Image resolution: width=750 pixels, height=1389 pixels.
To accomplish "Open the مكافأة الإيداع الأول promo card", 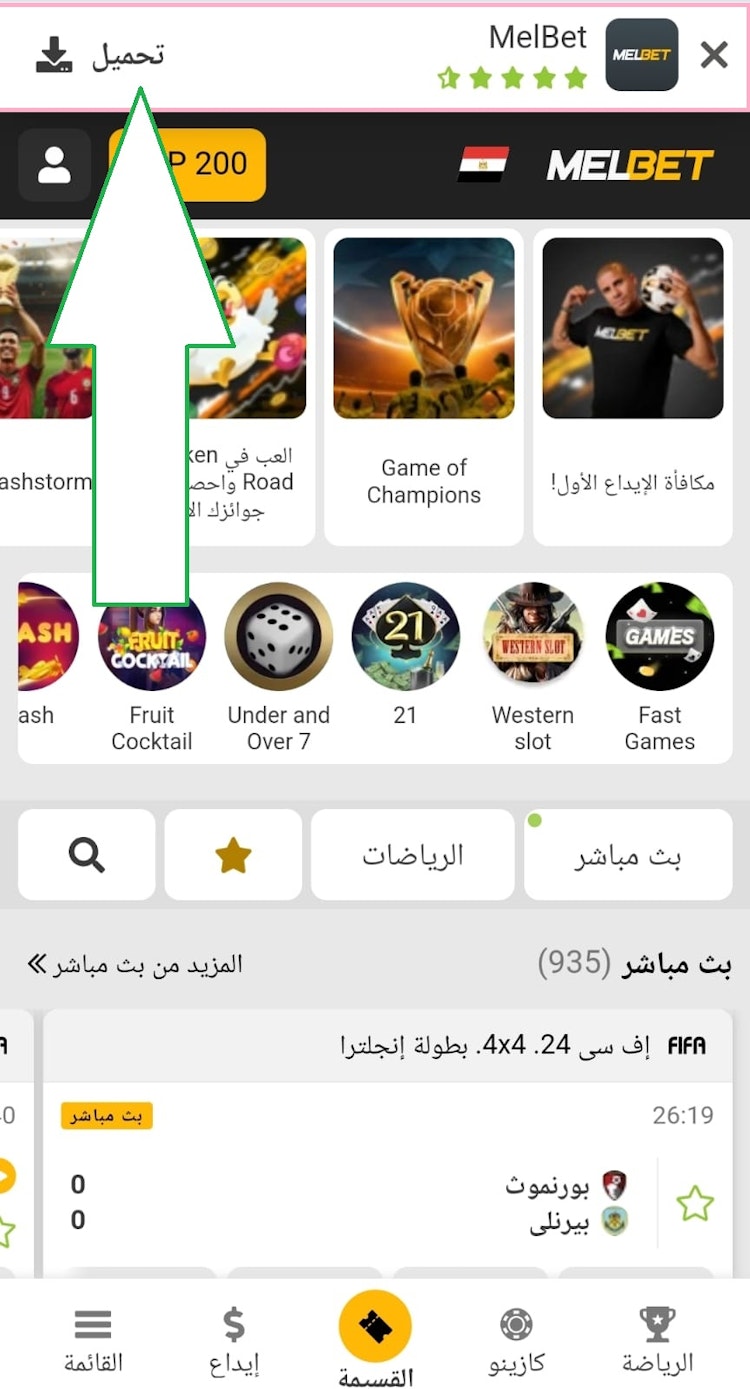I will (x=632, y=385).
